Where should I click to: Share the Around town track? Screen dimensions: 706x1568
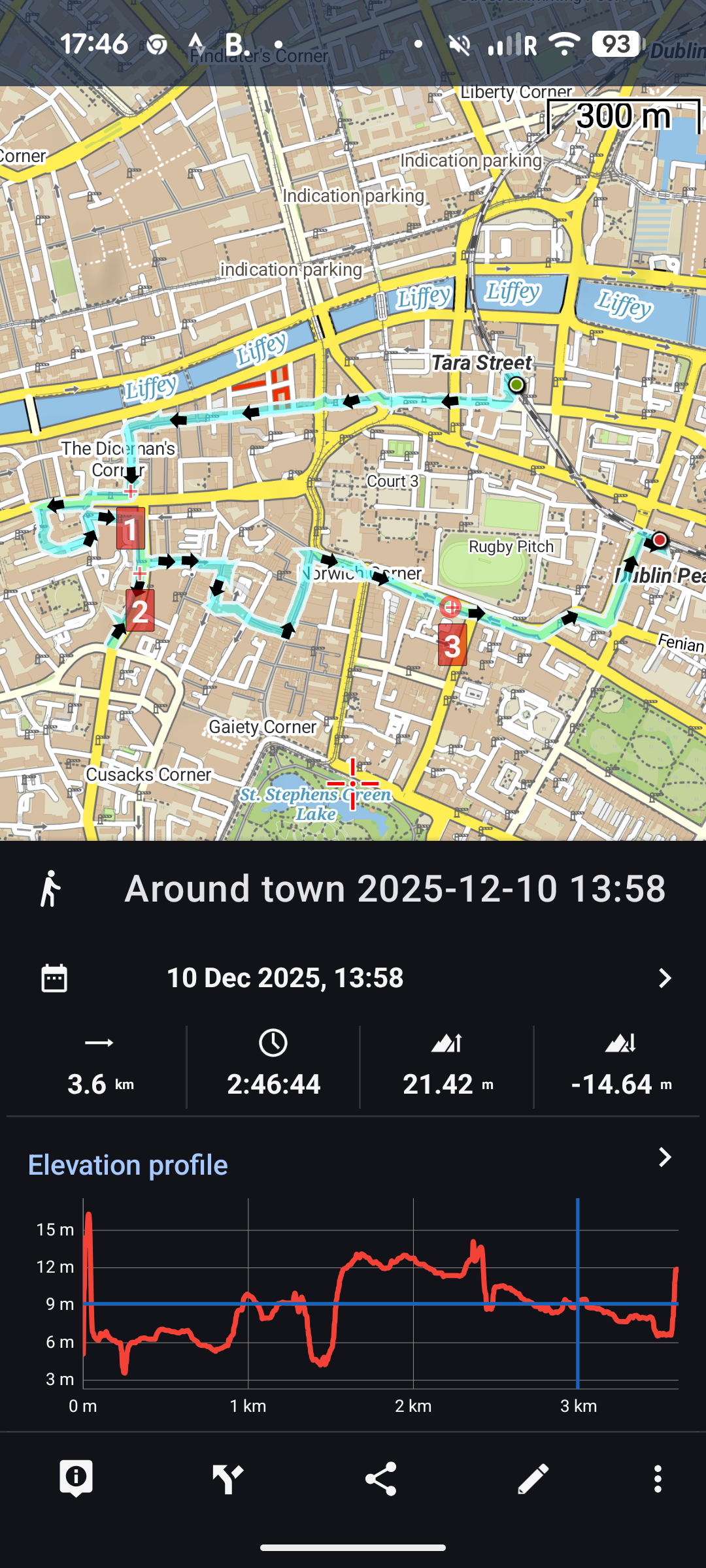click(380, 1478)
